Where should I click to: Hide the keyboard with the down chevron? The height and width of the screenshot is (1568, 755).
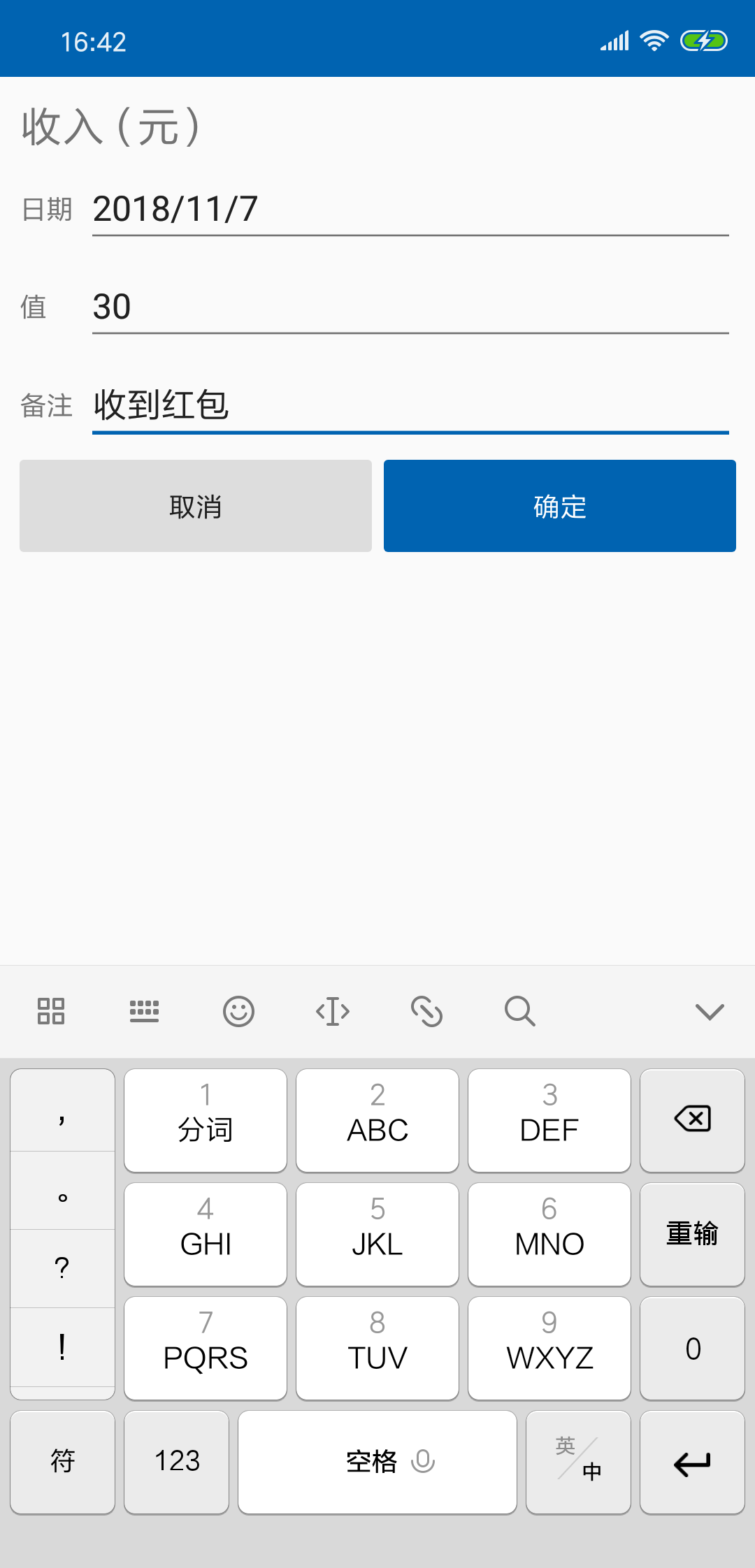pos(710,1011)
